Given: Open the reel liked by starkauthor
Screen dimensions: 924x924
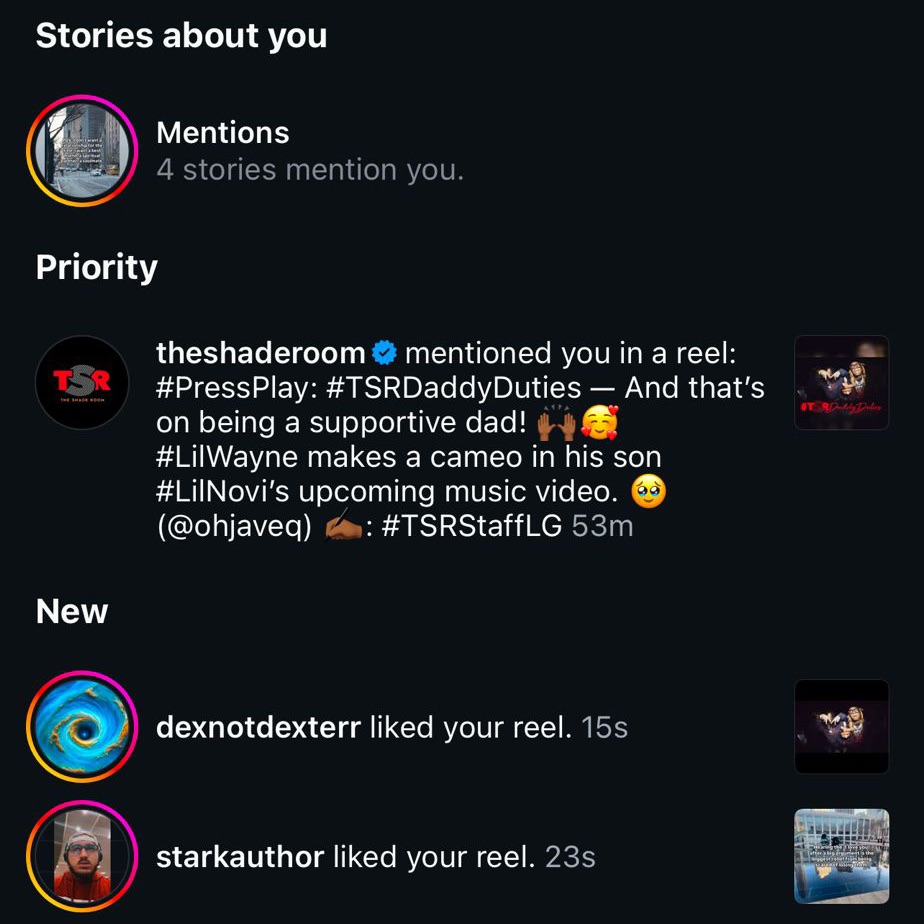Looking at the screenshot, I should pos(841,856).
